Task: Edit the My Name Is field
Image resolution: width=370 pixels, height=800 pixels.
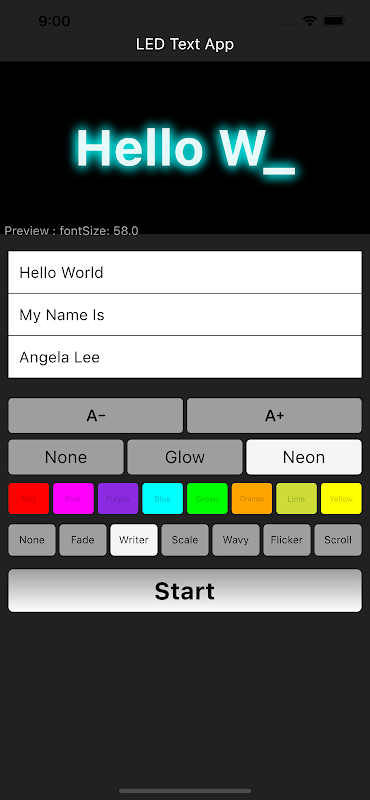Action: [x=185, y=315]
